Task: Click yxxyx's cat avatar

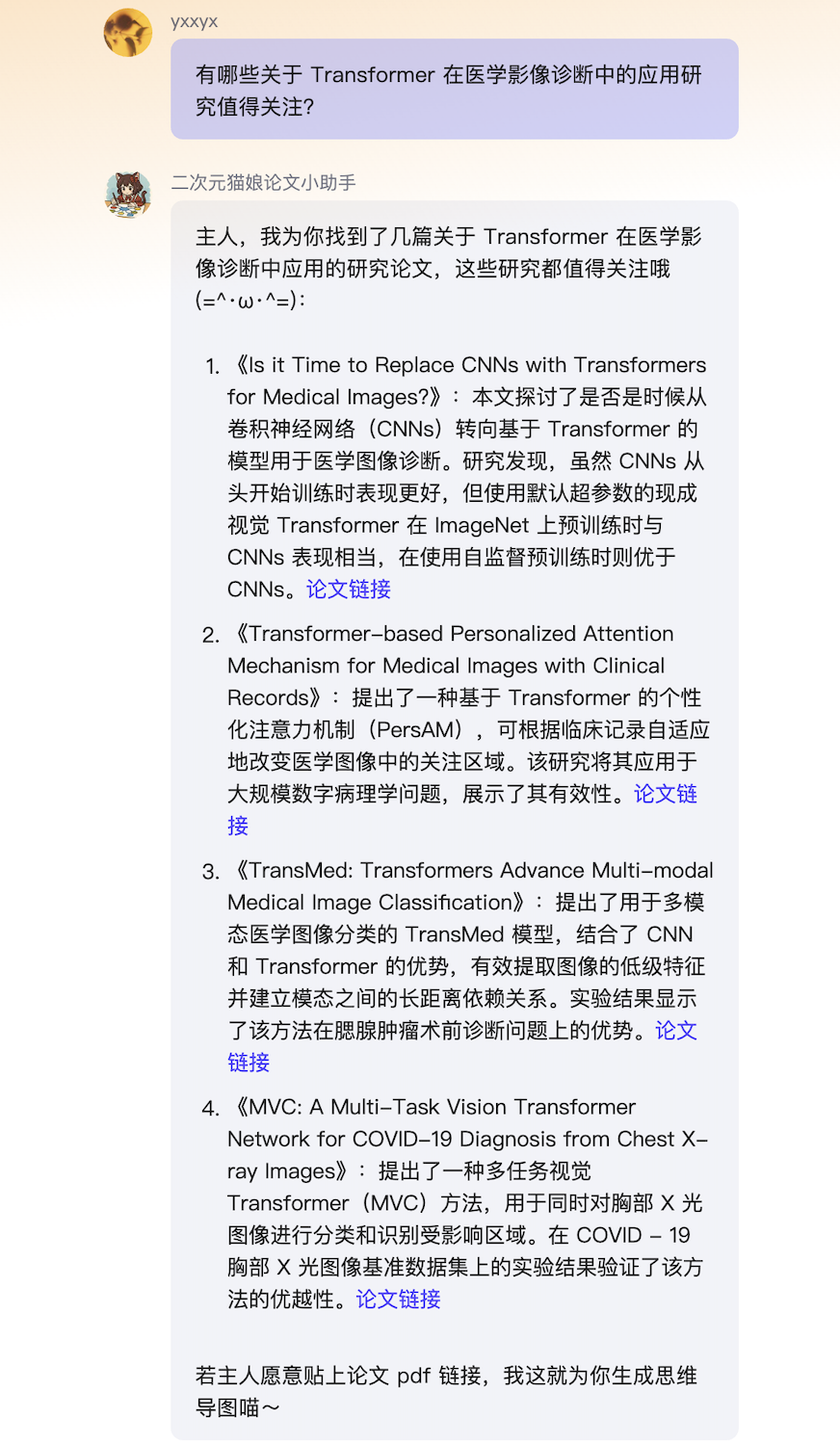Action: tap(127, 31)
